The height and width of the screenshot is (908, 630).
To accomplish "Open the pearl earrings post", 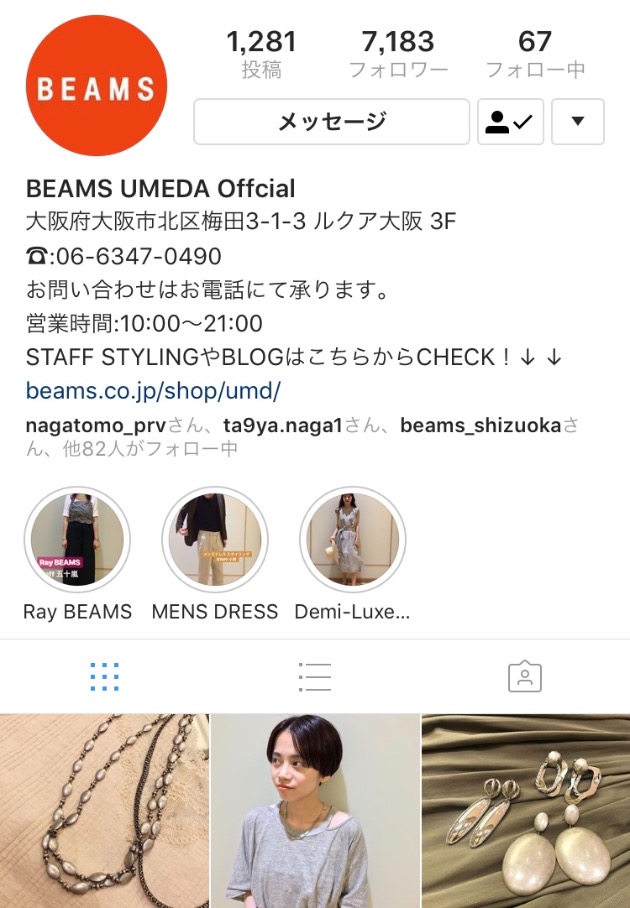I will click(x=526, y=811).
